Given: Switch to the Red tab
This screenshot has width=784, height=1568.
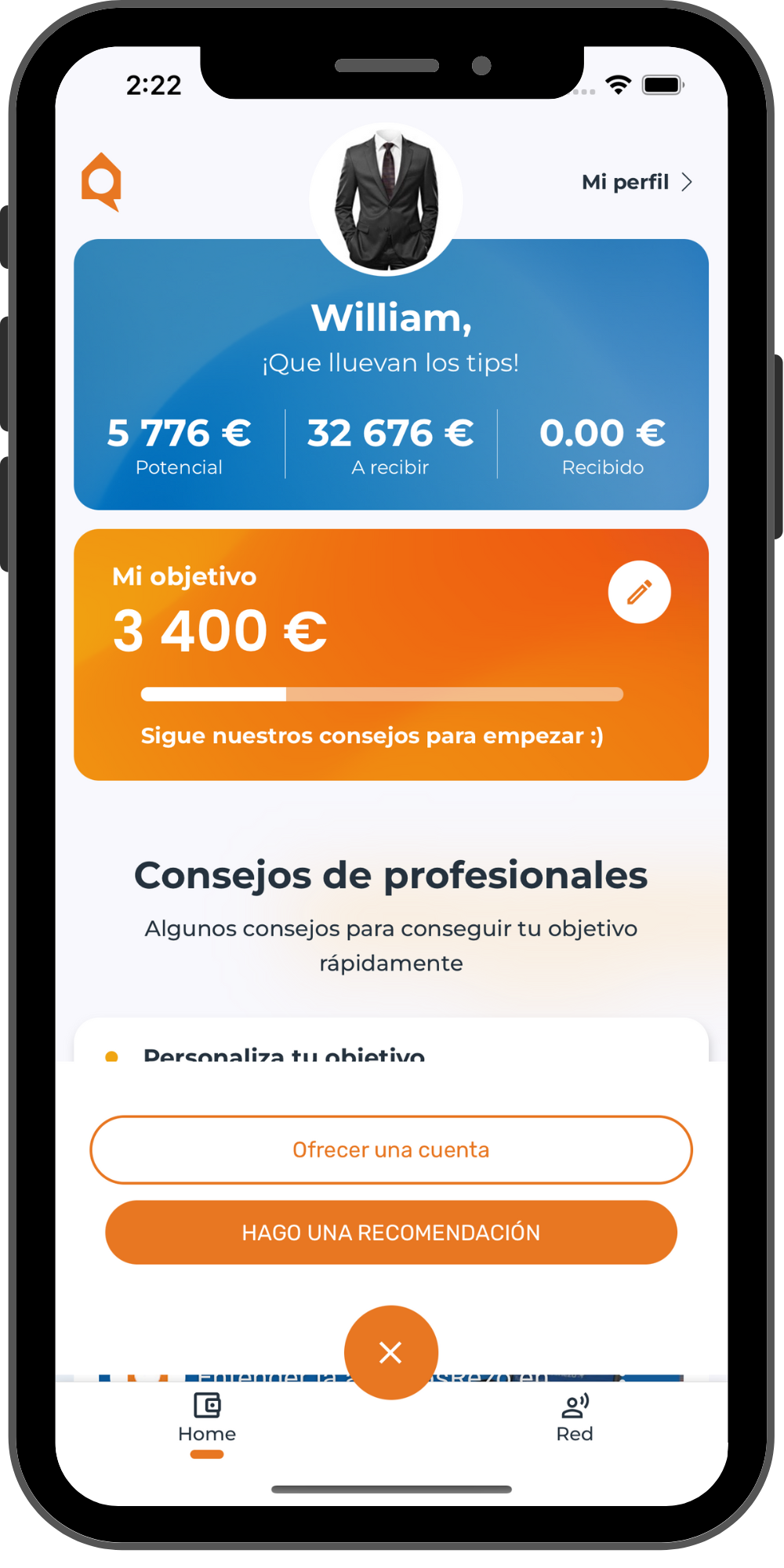Looking at the screenshot, I should tap(575, 1417).
